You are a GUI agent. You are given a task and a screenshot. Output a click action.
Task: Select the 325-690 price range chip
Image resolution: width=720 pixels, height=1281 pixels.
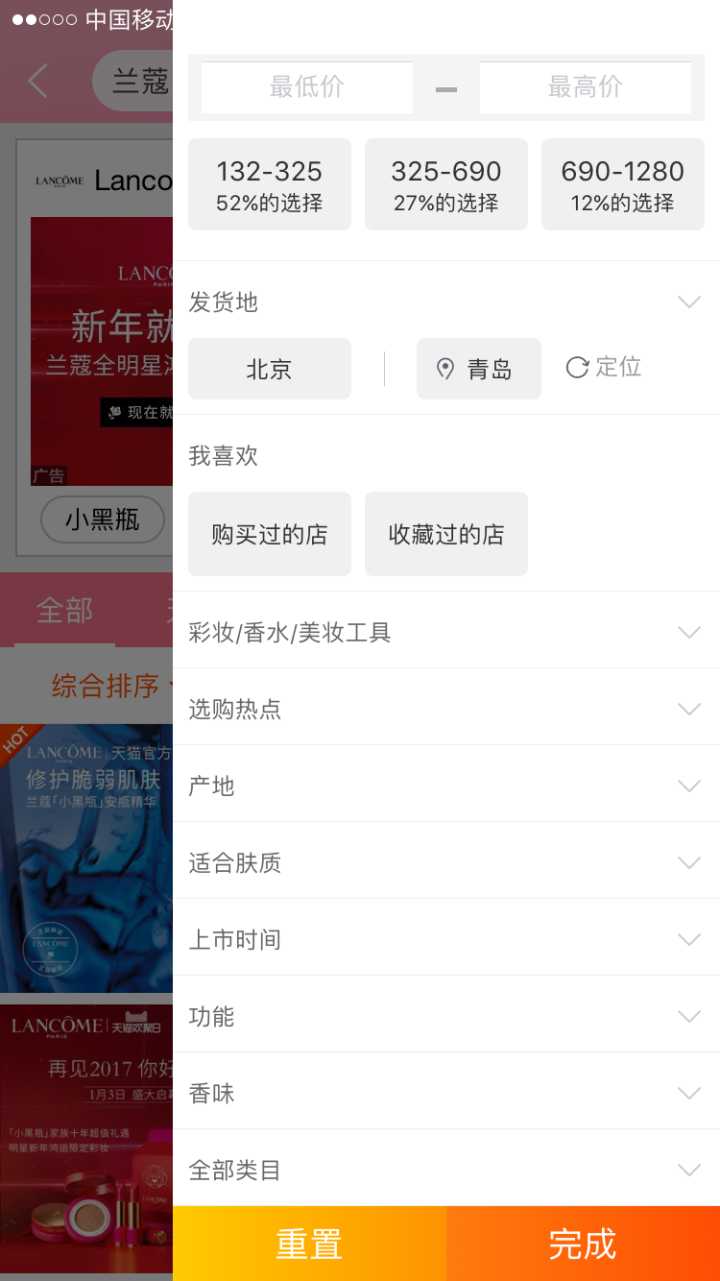[446, 185]
